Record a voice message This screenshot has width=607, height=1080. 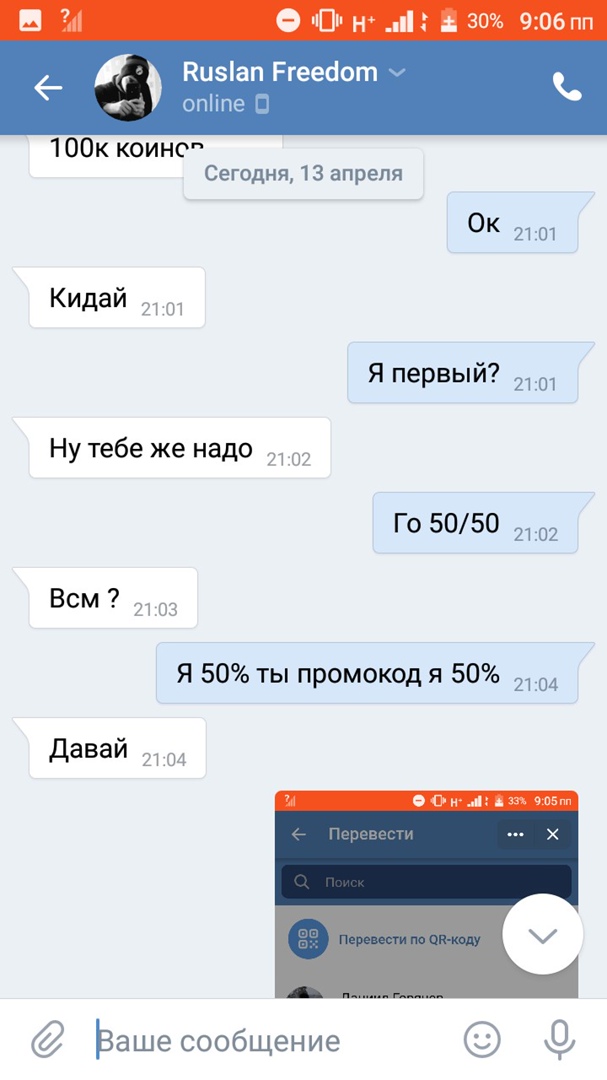pyautogui.click(x=558, y=1041)
